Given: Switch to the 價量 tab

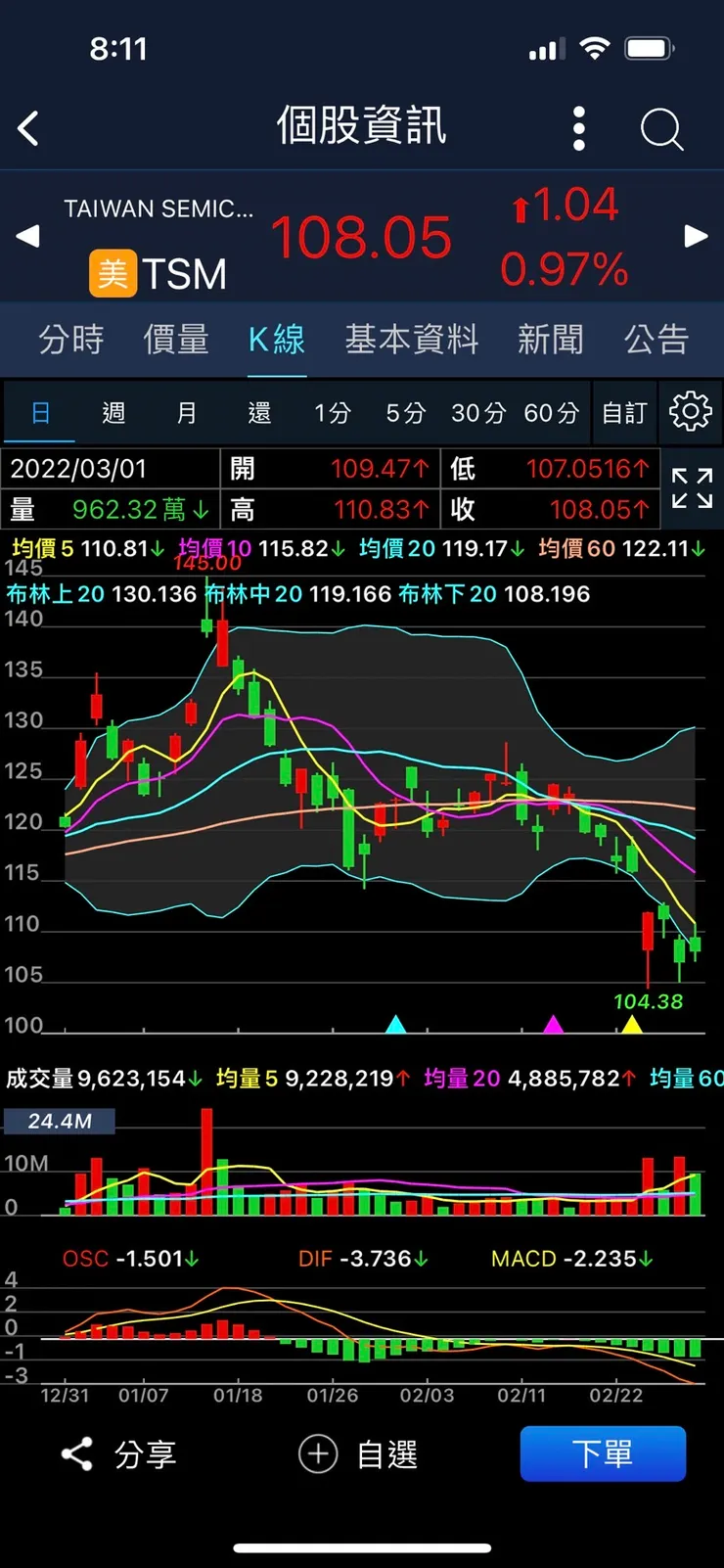Looking at the screenshot, I should [176, 340].
